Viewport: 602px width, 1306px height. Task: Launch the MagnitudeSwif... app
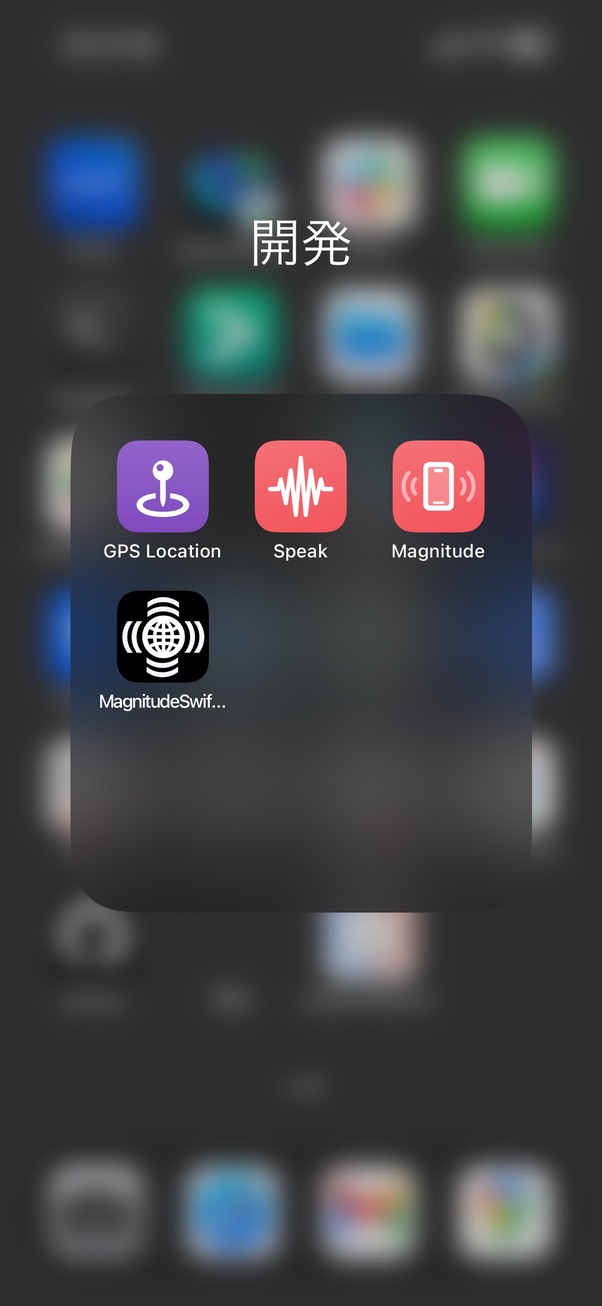(x=162, y=637)
